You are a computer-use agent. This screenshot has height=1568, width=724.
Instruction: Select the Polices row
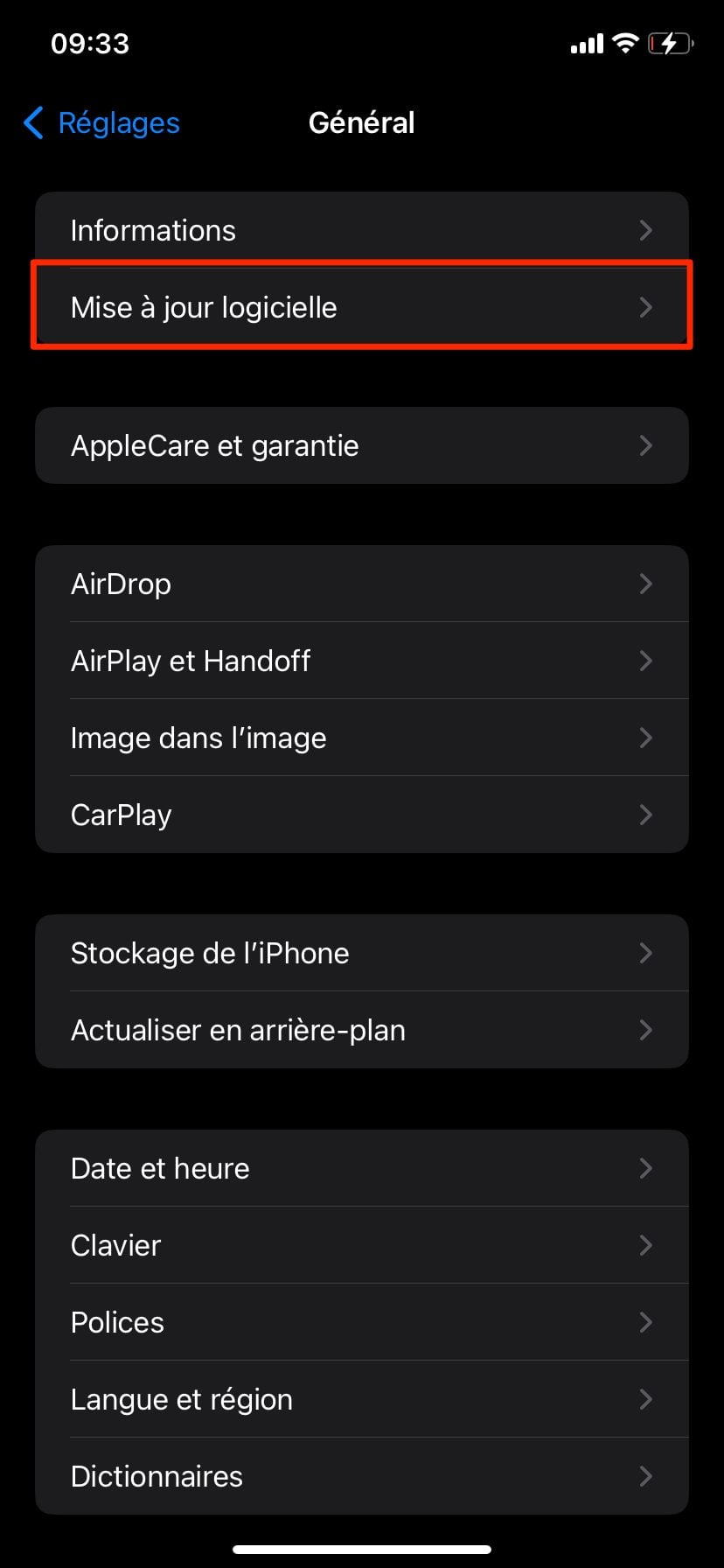361,1322
